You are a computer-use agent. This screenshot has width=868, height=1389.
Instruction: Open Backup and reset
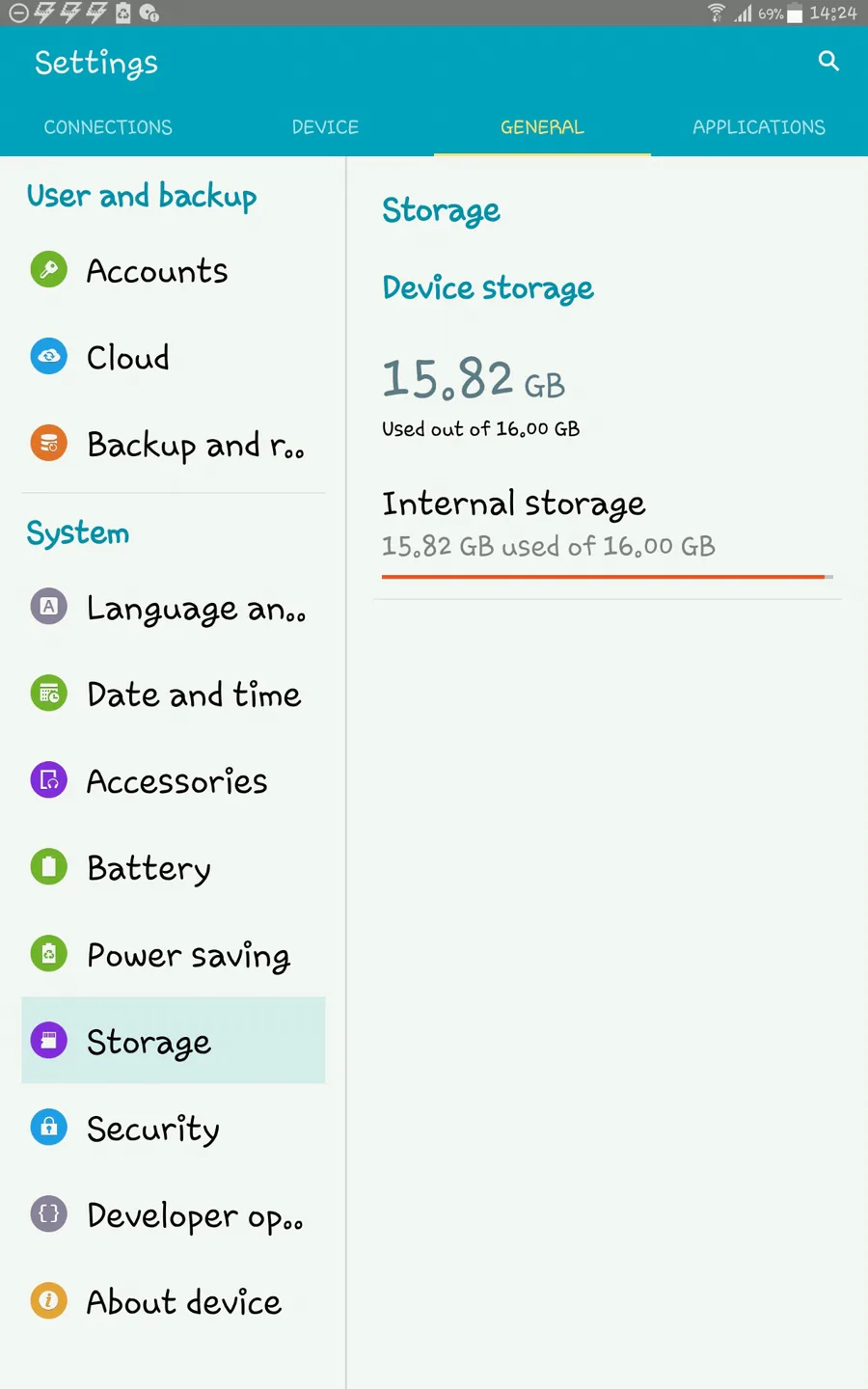(x=174, y=444)
